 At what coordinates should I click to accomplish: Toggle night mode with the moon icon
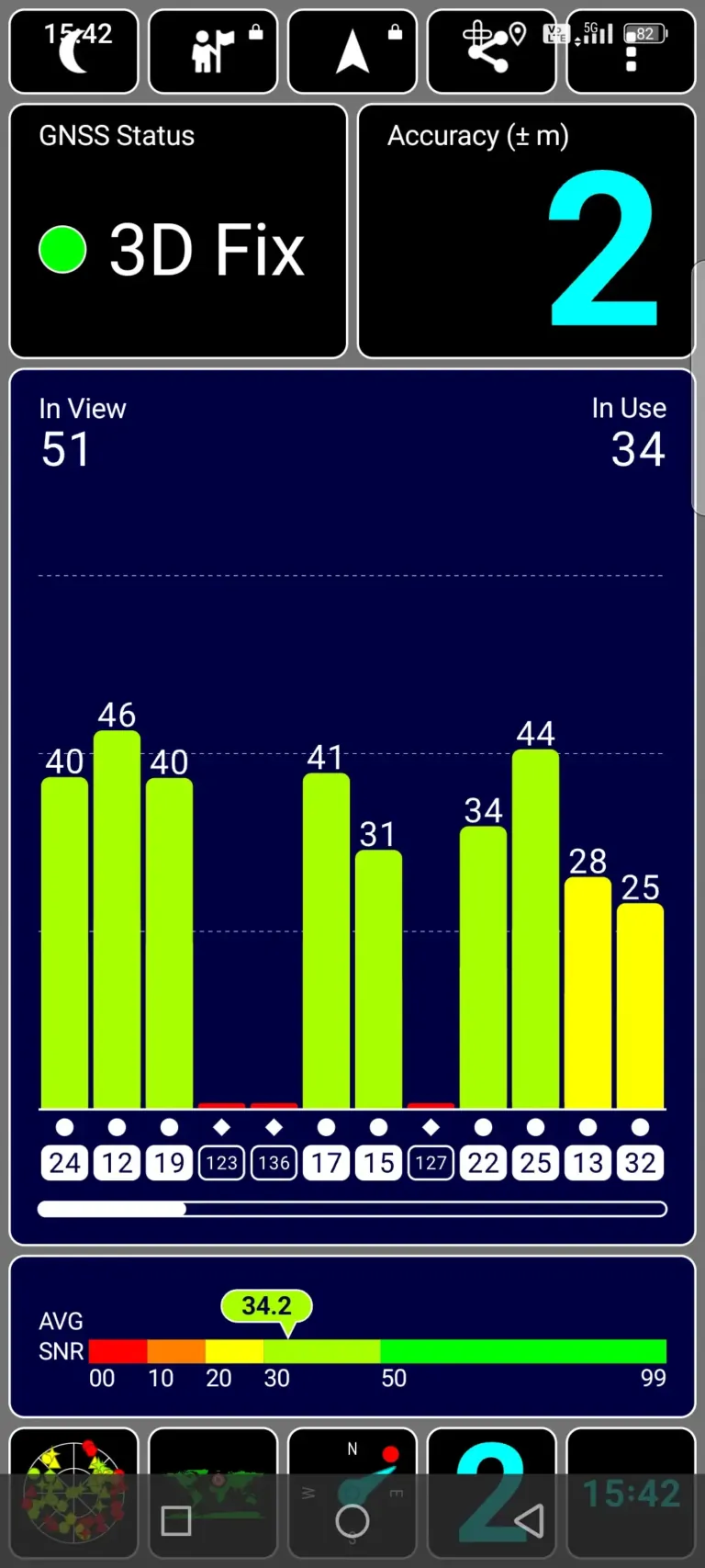(x=73, y=52)
